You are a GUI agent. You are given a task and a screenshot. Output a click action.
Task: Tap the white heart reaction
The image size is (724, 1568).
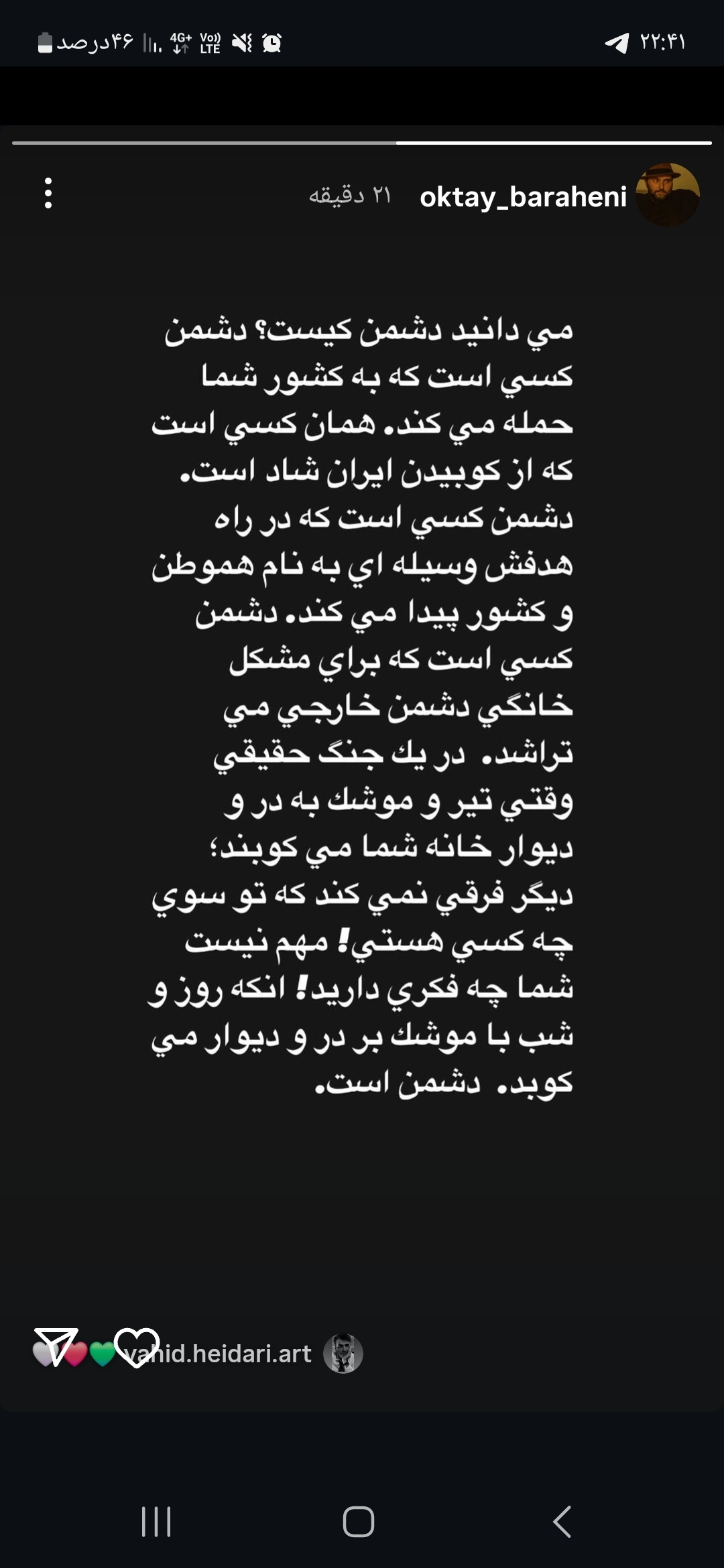click(44, 1355)
